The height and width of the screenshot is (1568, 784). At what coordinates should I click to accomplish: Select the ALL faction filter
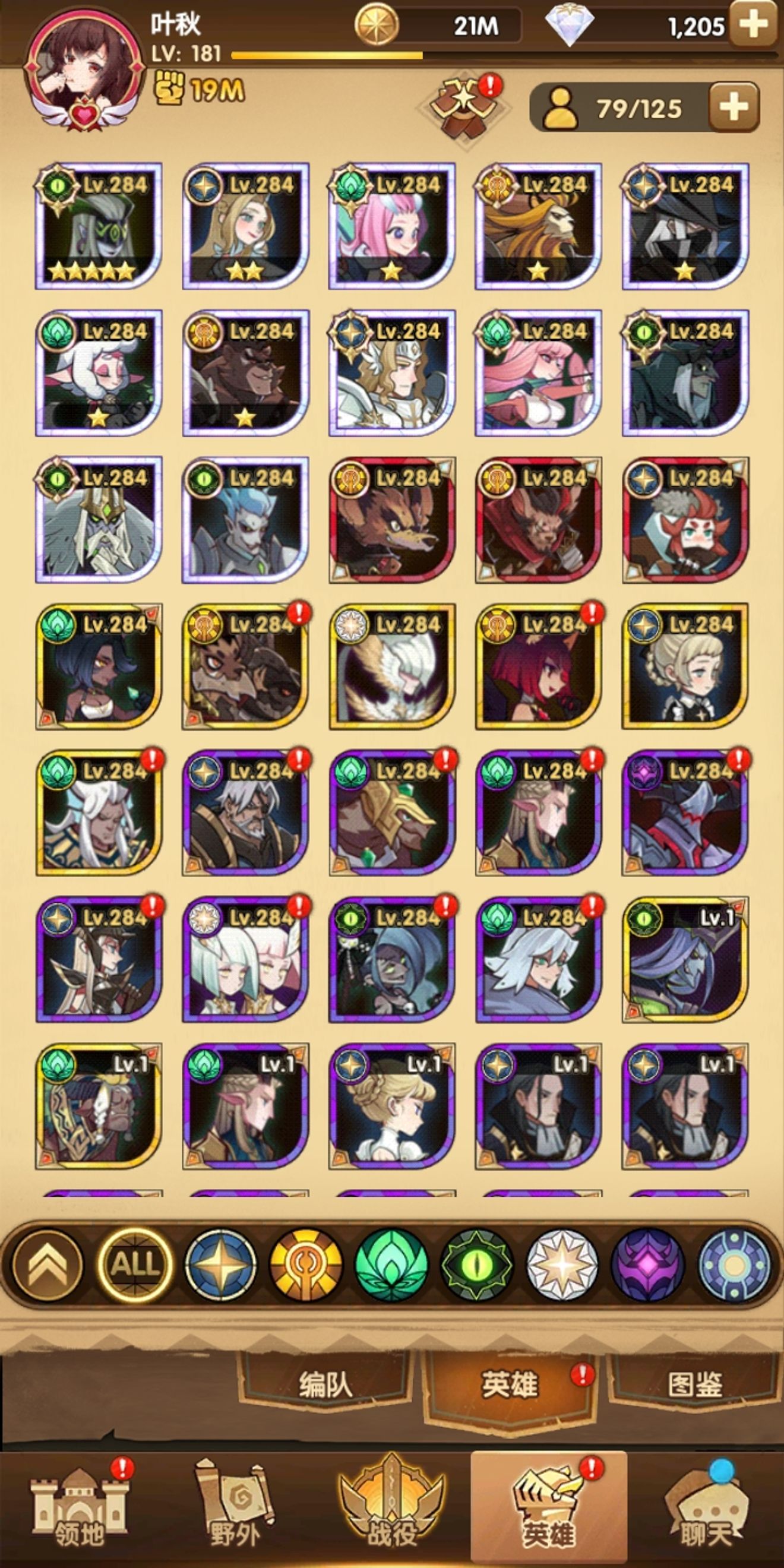coord(134,1265)
